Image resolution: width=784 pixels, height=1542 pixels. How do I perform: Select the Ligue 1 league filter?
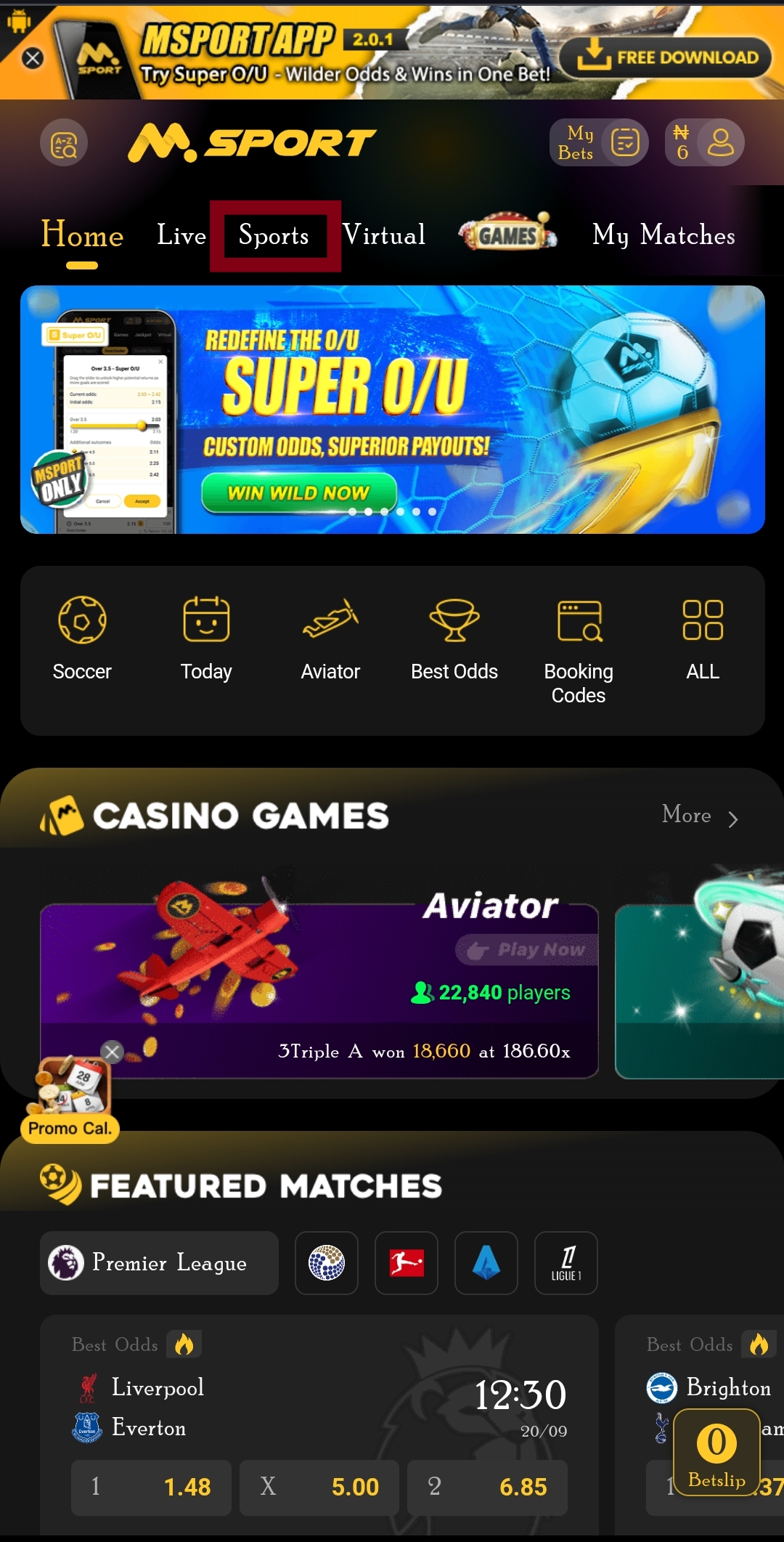coord(566,1262)
